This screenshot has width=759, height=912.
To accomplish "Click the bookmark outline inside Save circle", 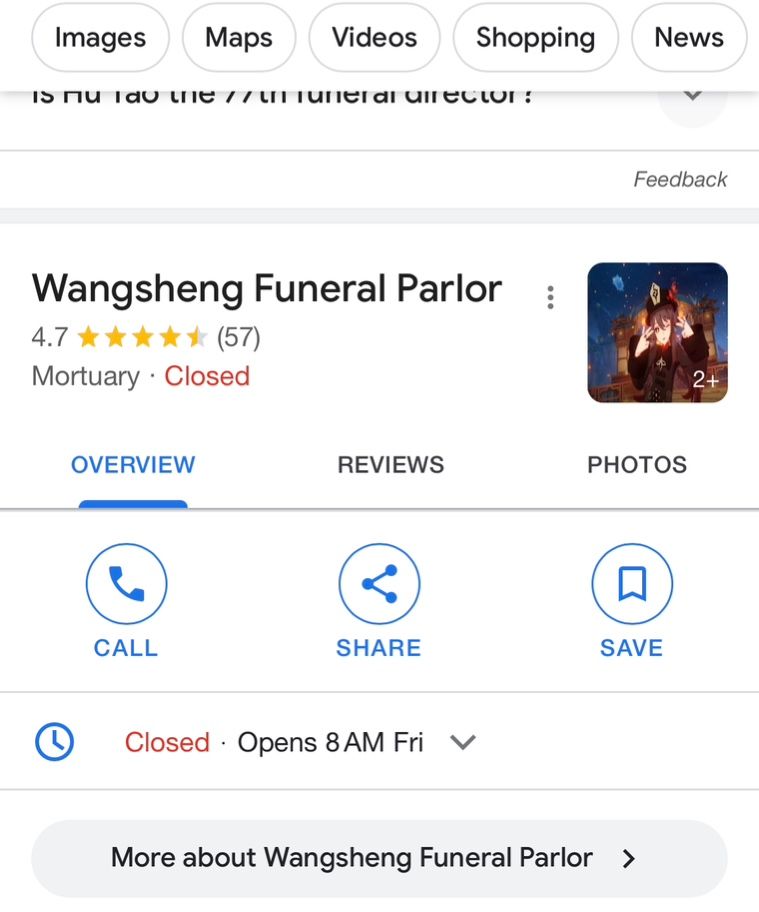I will 631,583.
